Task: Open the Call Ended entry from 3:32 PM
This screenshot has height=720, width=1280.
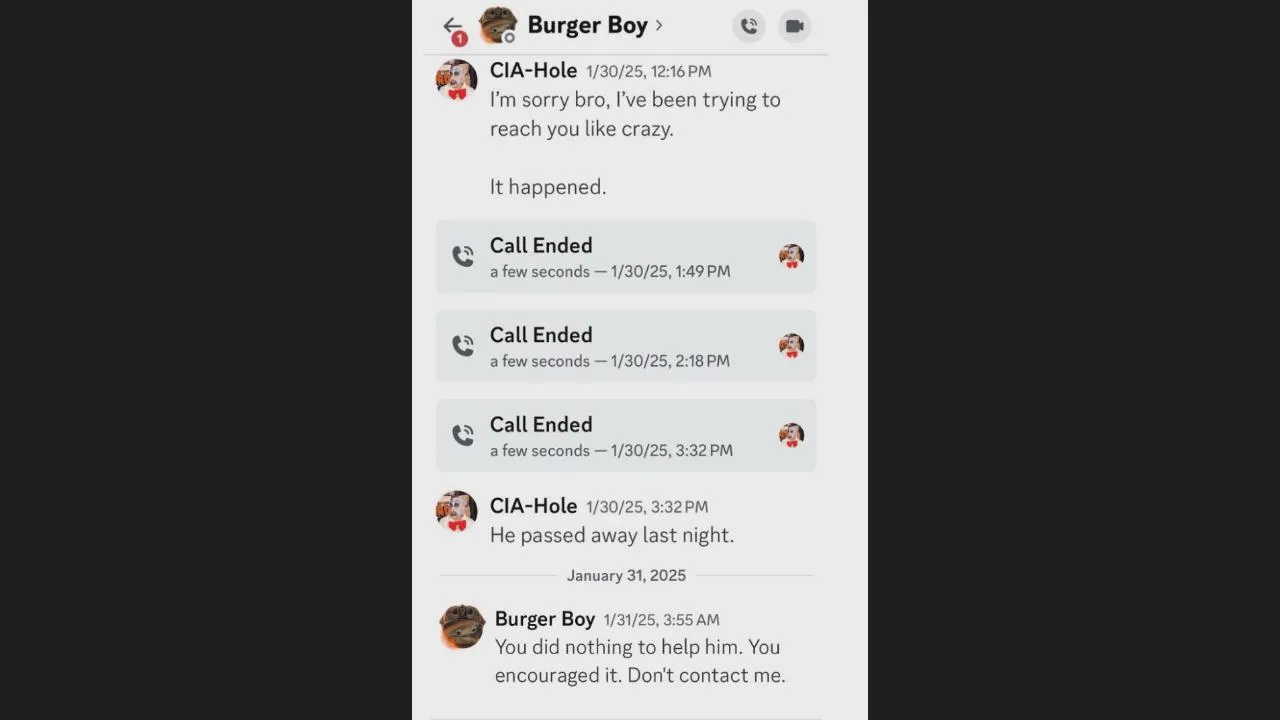Action: point(626,436)
